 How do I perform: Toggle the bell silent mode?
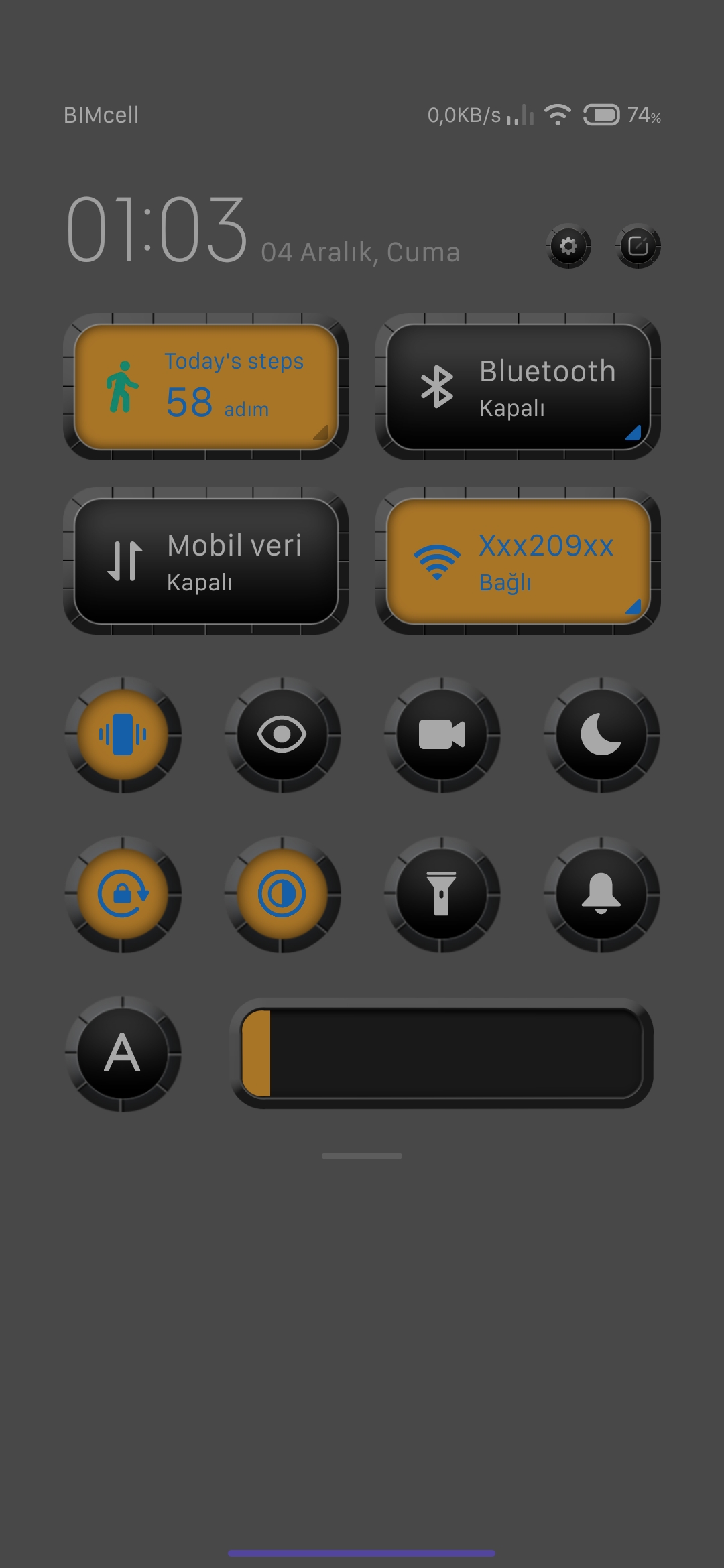pyautogui.click(x=601, y=894)
